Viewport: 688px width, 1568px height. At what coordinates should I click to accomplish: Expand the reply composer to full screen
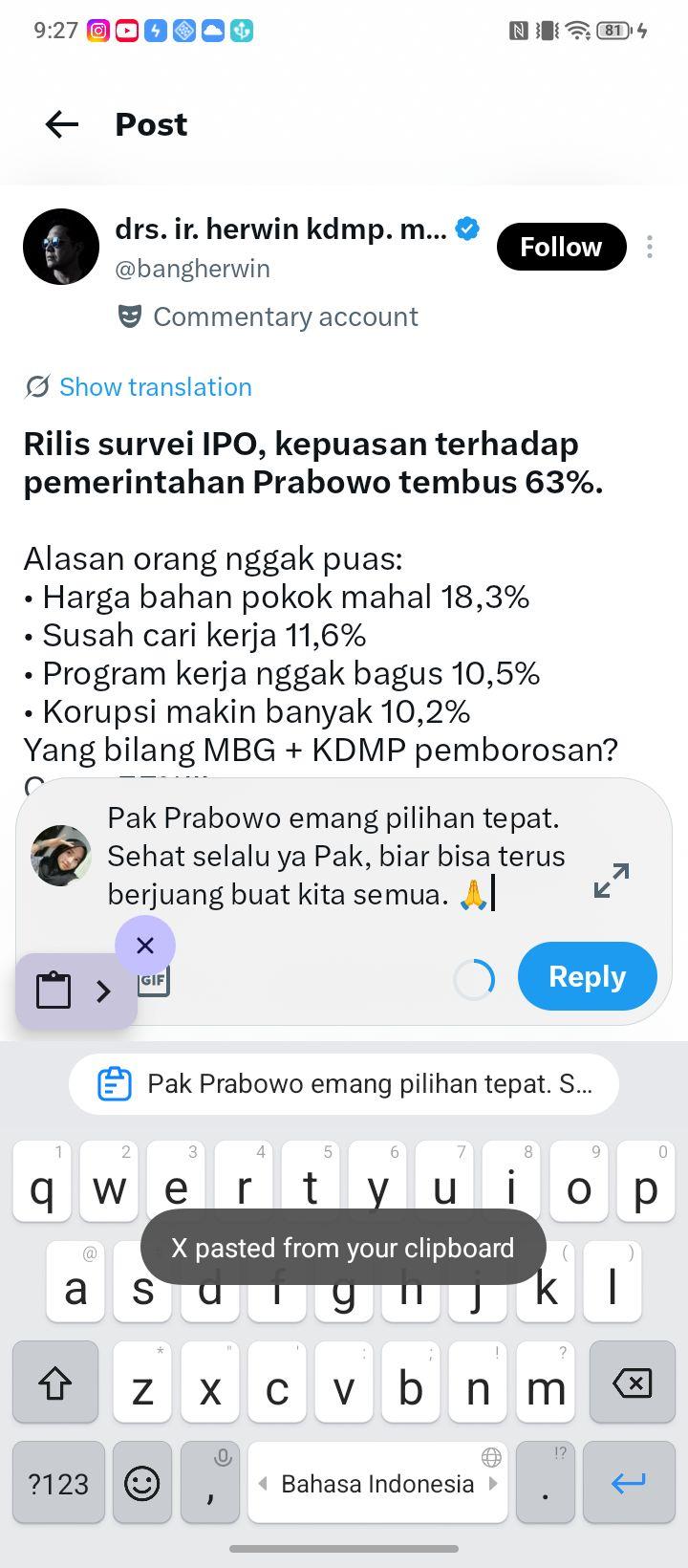612,881
